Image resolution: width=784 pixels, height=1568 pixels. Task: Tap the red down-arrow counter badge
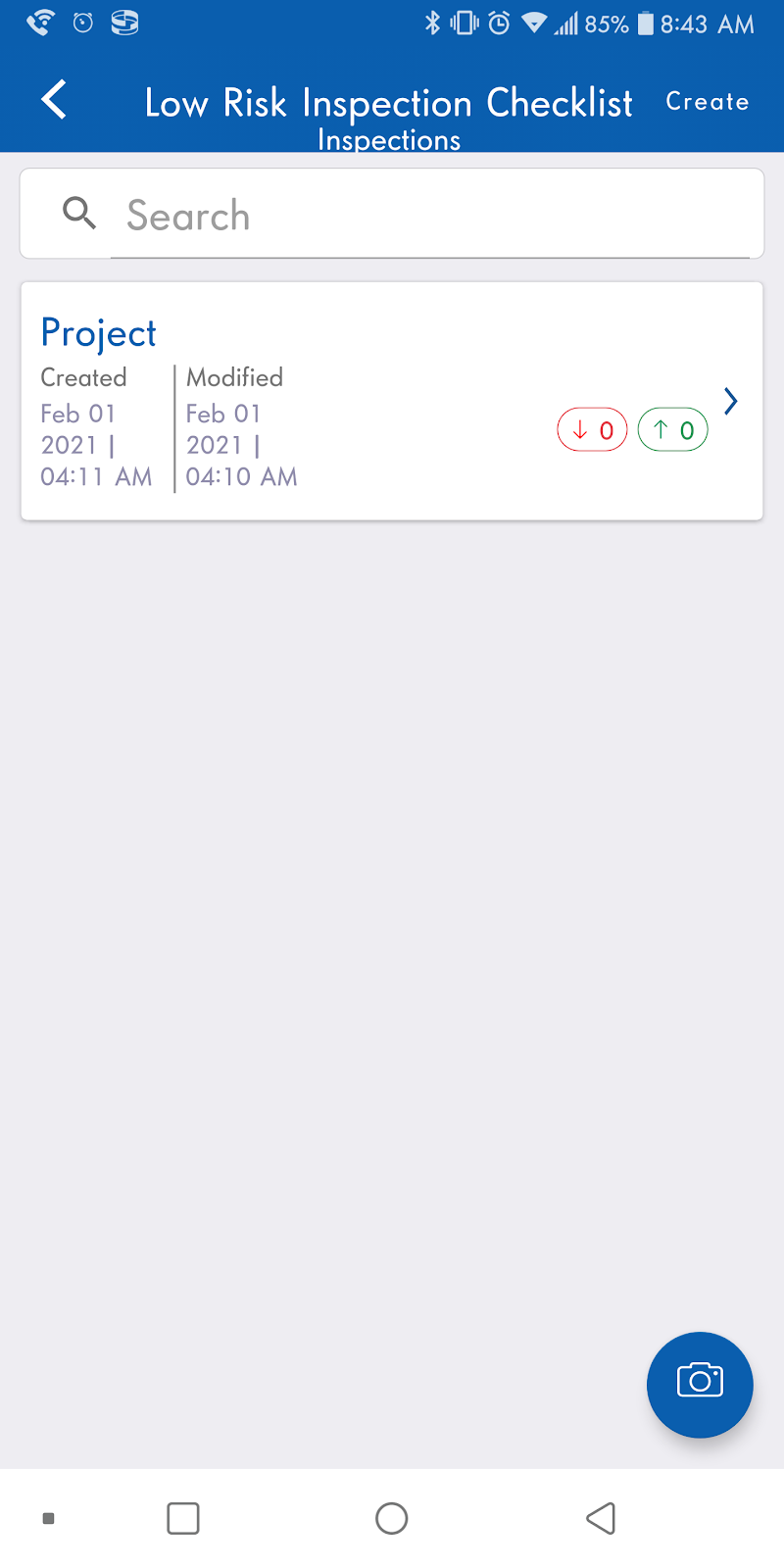(592, 429)
